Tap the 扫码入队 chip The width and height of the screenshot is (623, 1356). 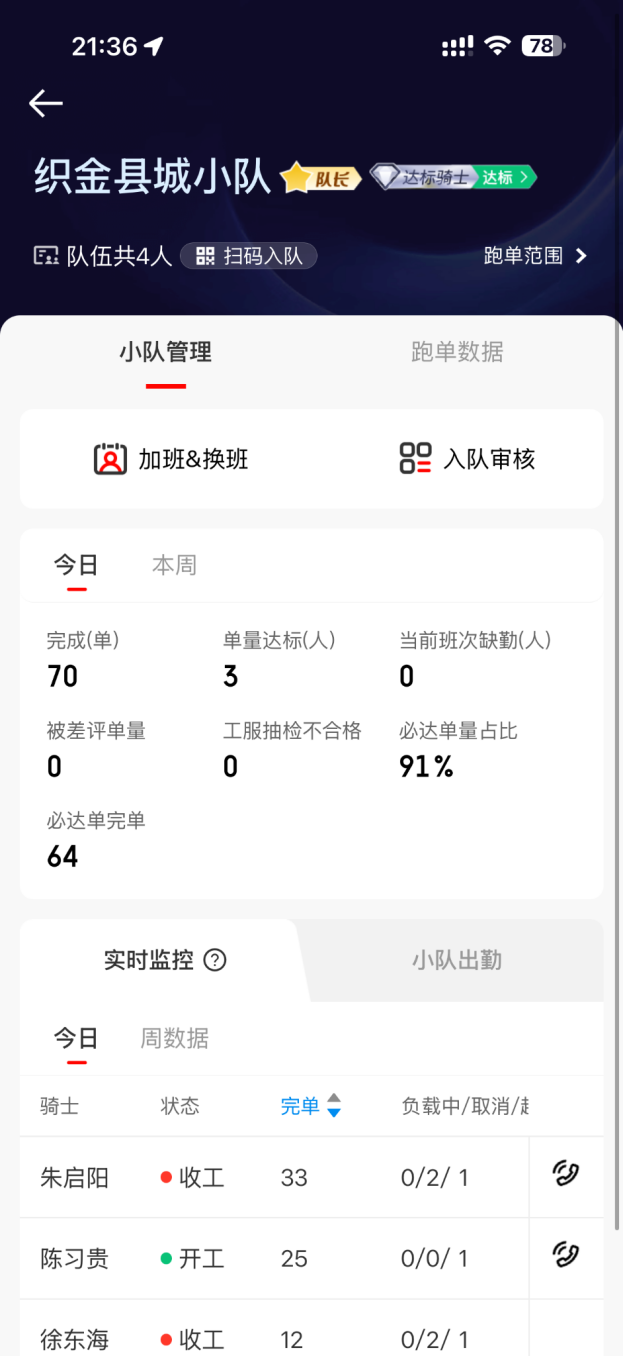coord(249,256)
